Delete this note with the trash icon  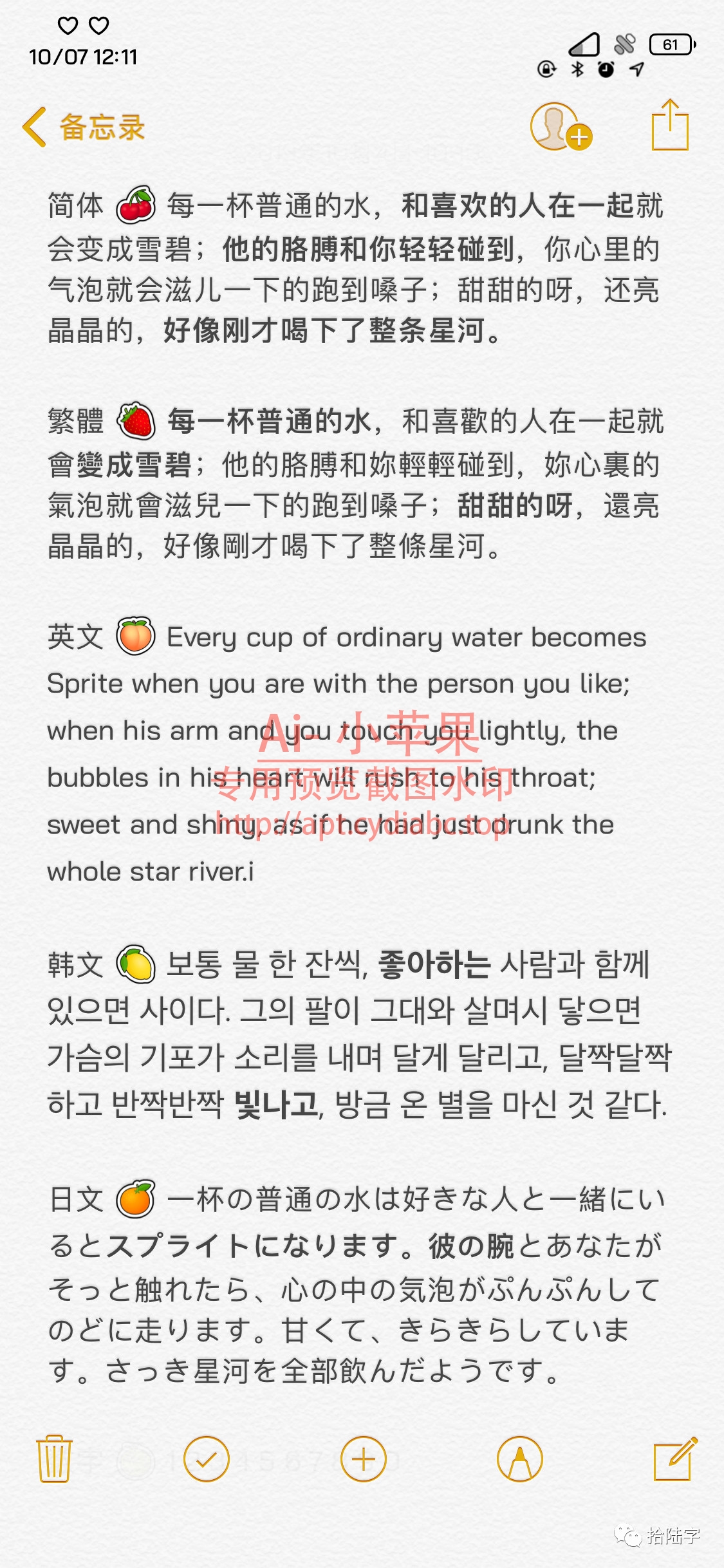(55, 1459)
